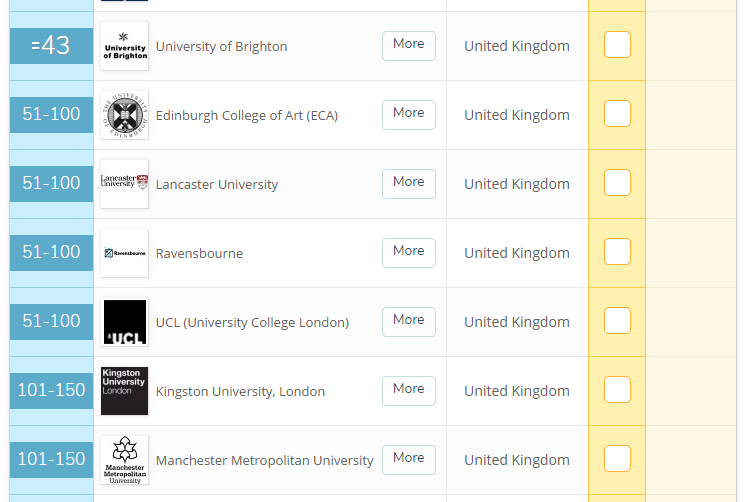
Task: Open the Ravensbourne university page
Action: [x=199, y=254]
